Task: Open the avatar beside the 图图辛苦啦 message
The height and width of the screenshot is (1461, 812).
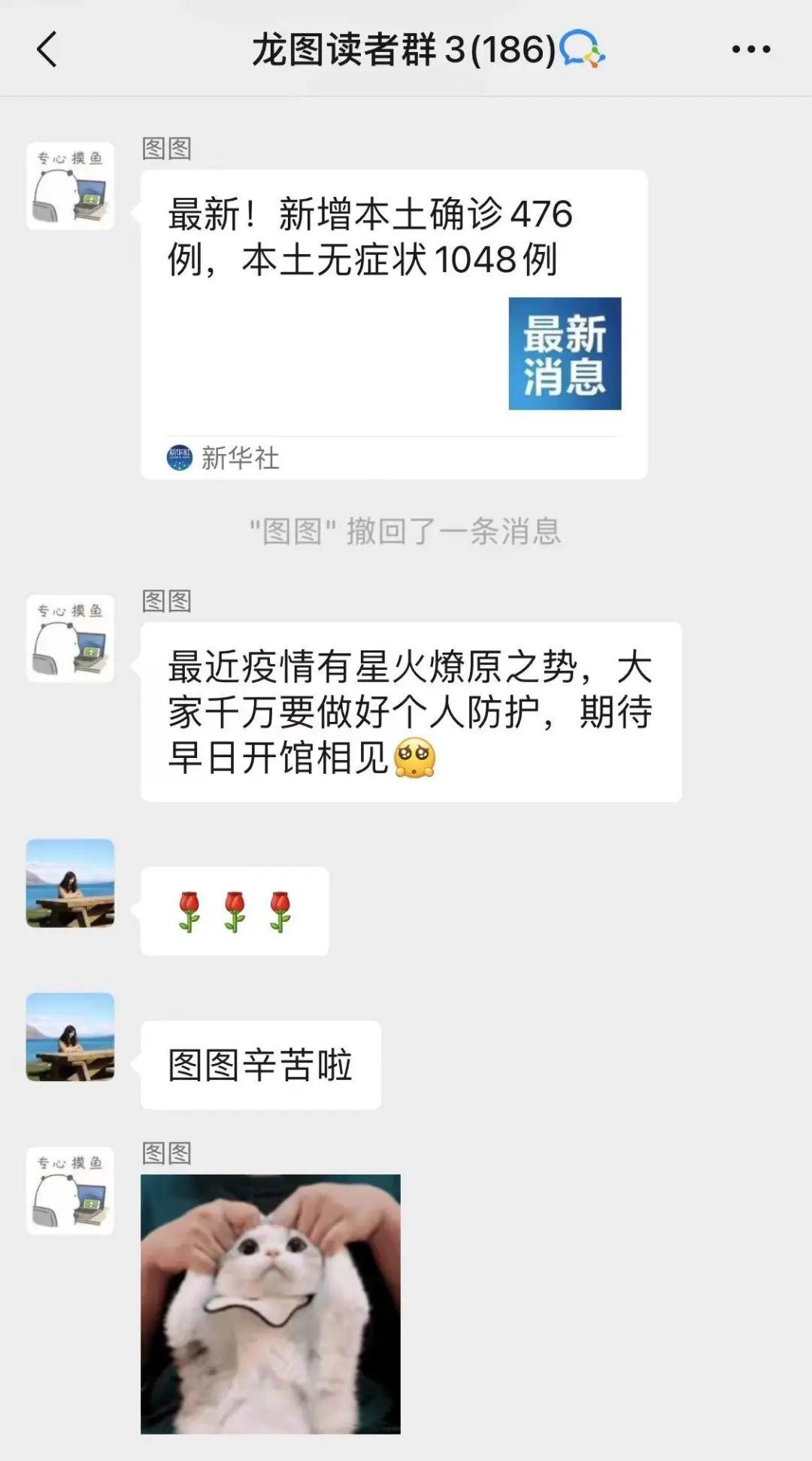Action: click(x=70, y=1037)
